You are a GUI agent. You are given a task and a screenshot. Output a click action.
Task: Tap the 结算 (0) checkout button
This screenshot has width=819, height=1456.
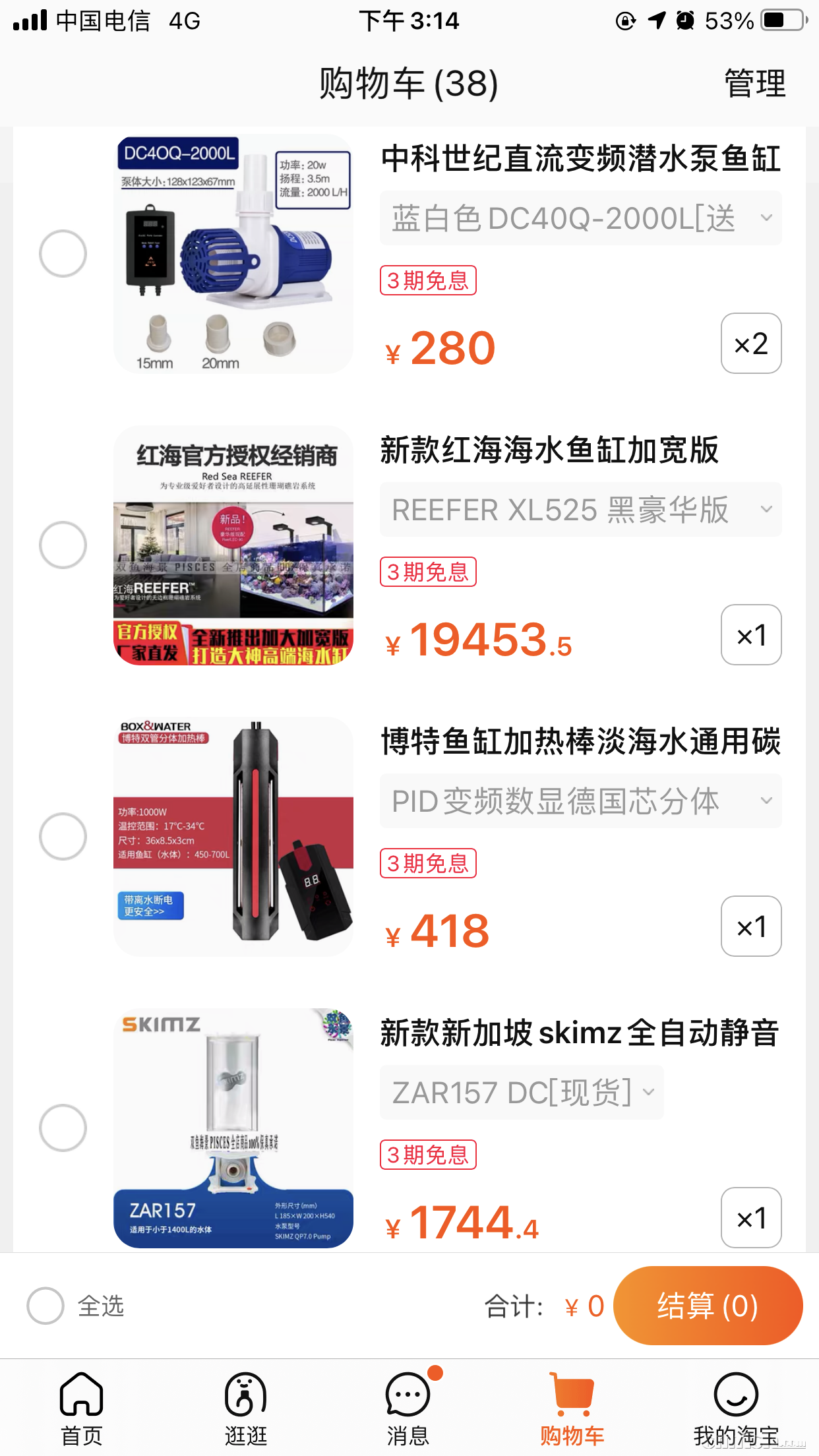click(x=708, y=1306)
